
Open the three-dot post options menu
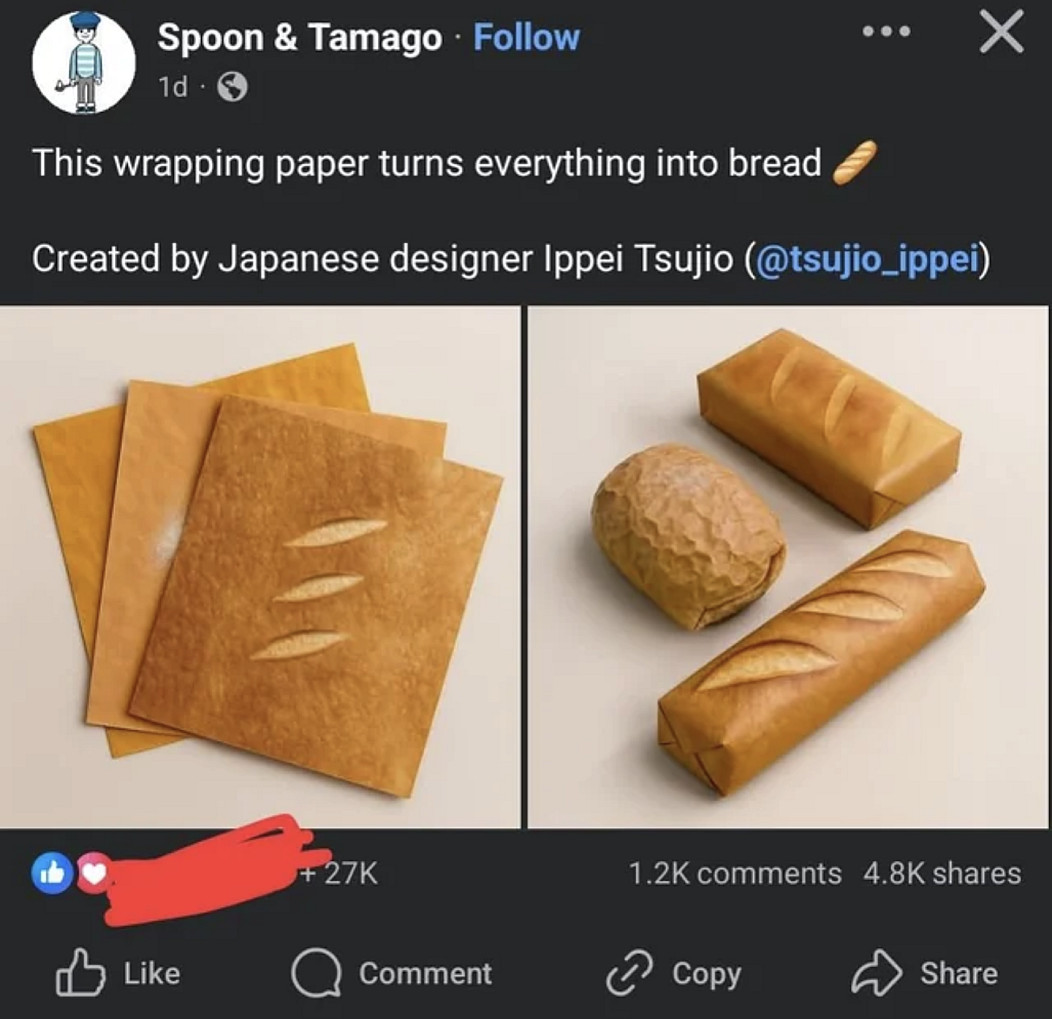[888, 33]
